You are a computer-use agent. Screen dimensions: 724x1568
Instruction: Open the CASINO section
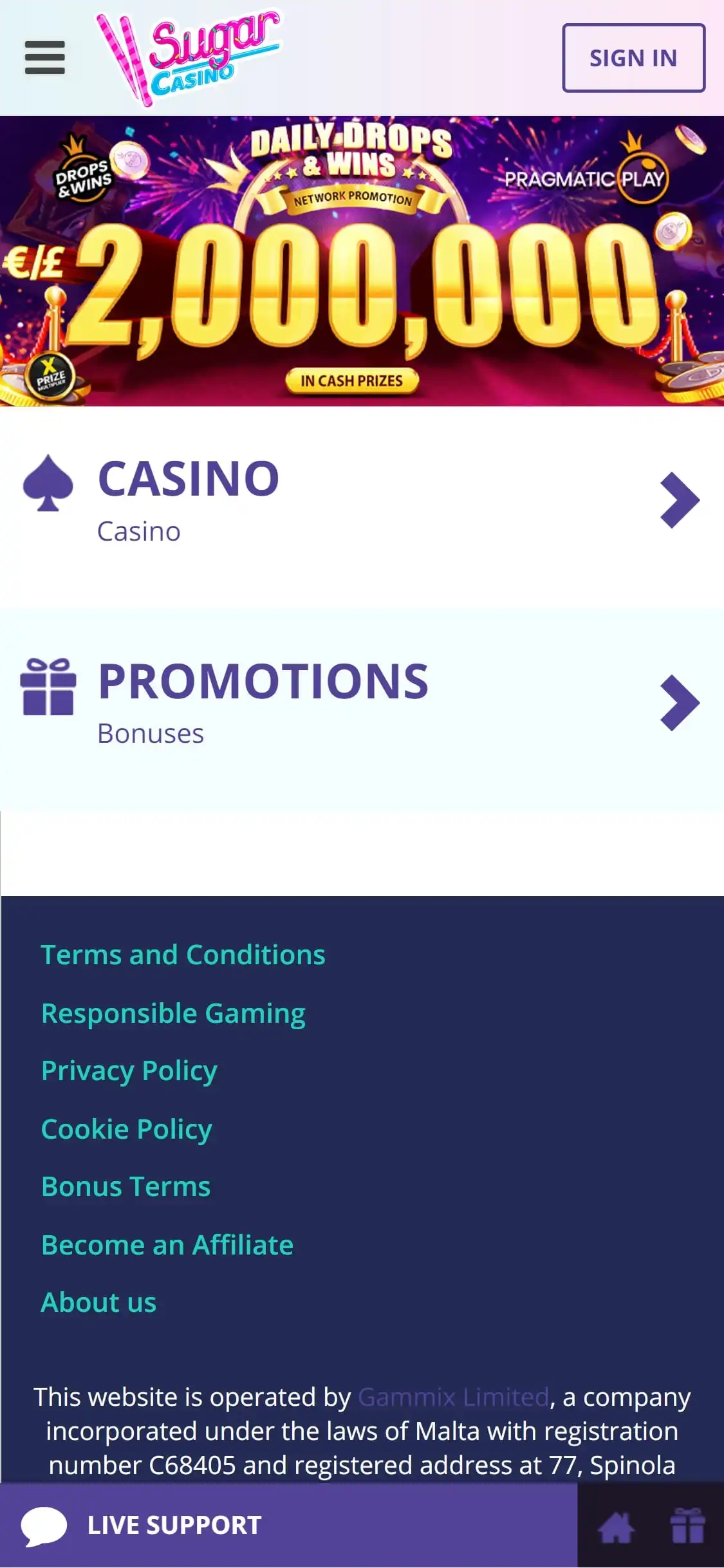362,500
